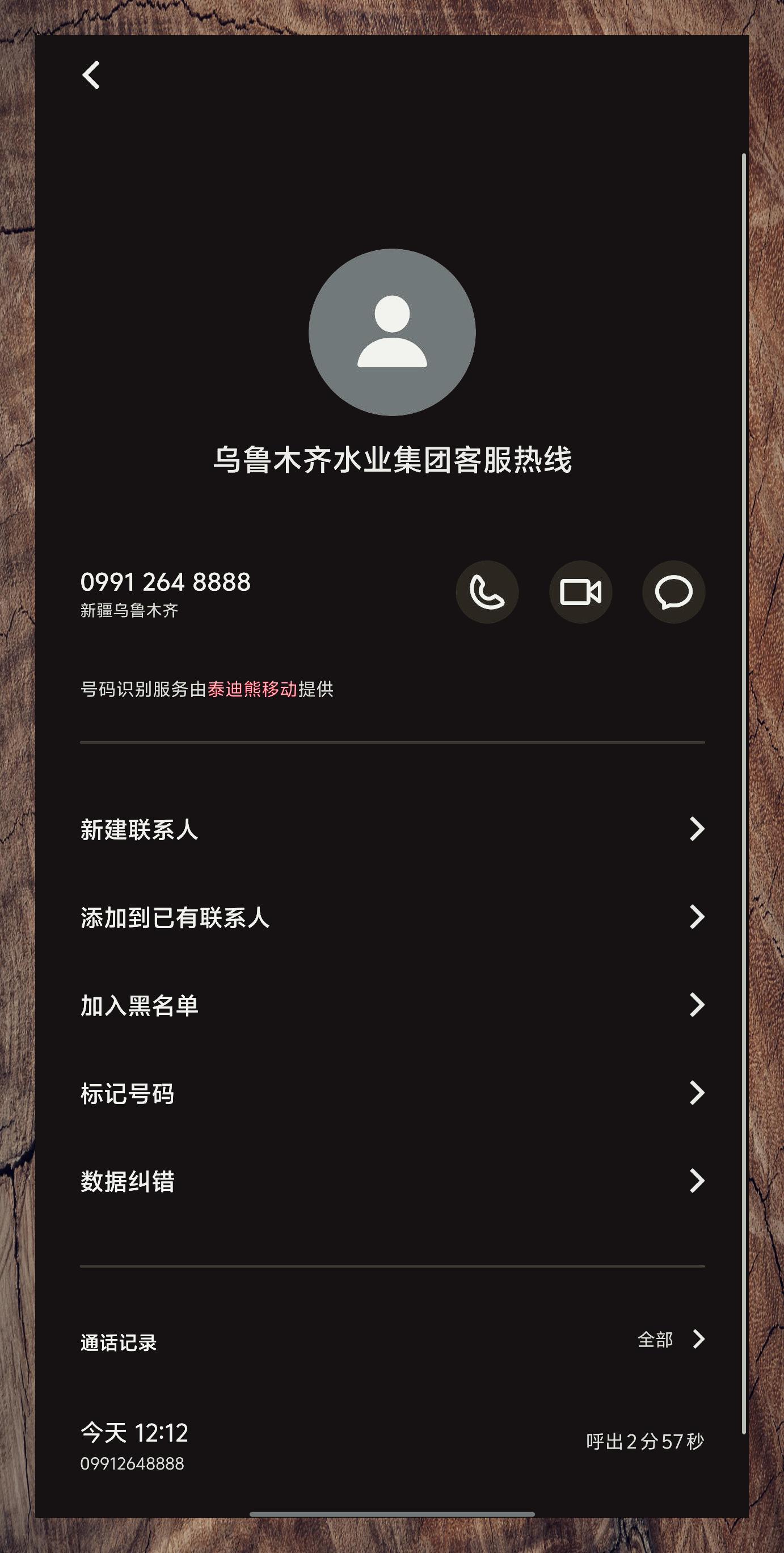Open today's 12:12 outgoing call record
784x1553 pixels.
391,1445
